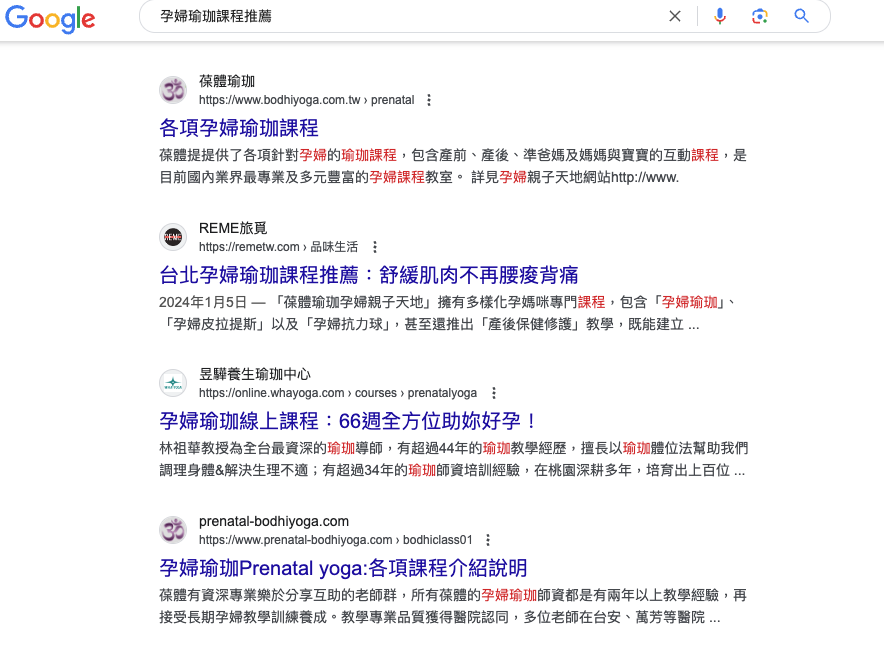Open the options menu for prenatal-bodhiyoga.com result
Image resolution: width=884 pixels, height=645 pixels.
(x=488, y=540)
